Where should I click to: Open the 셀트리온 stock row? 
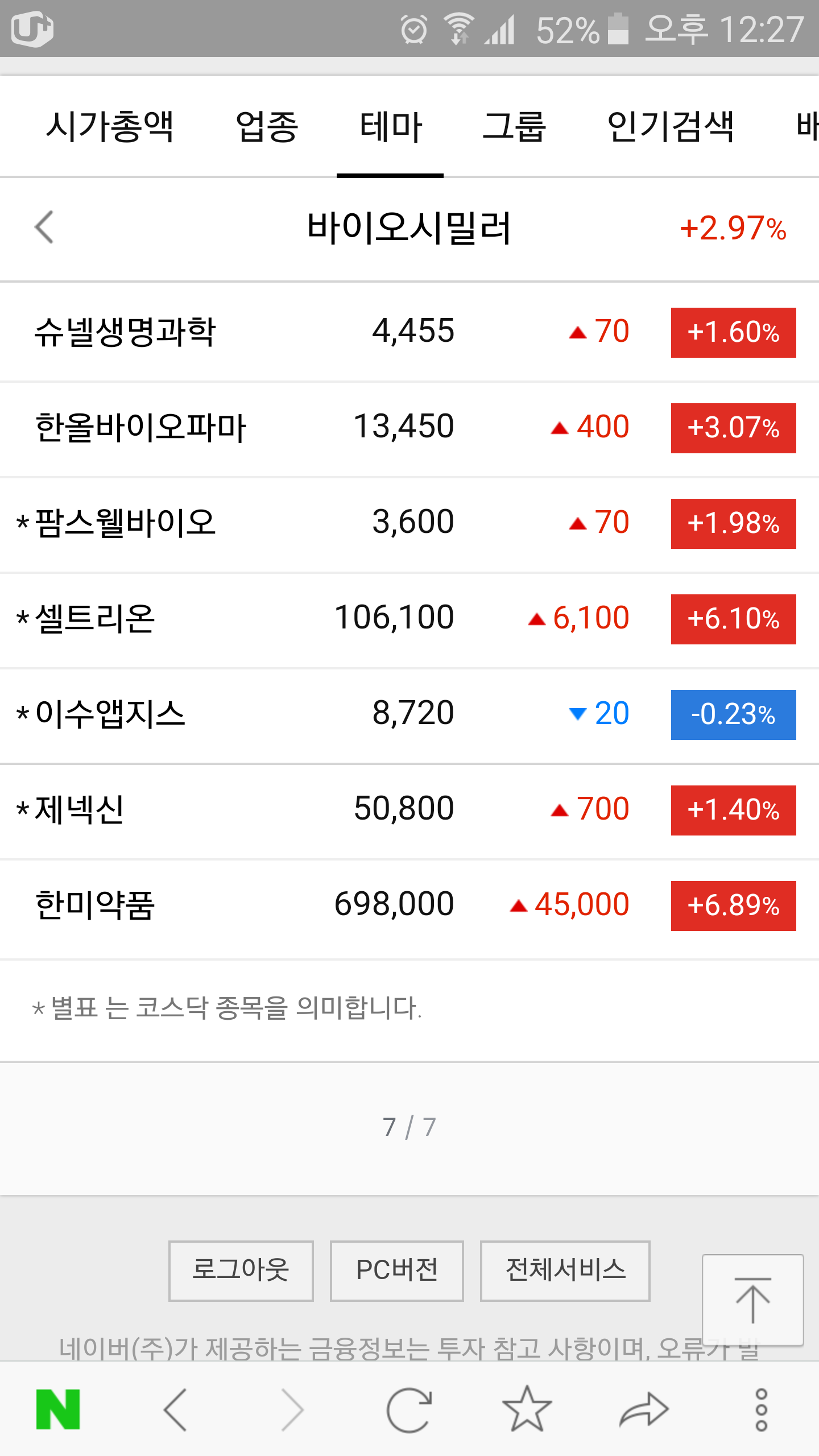(x=409, y=619)
